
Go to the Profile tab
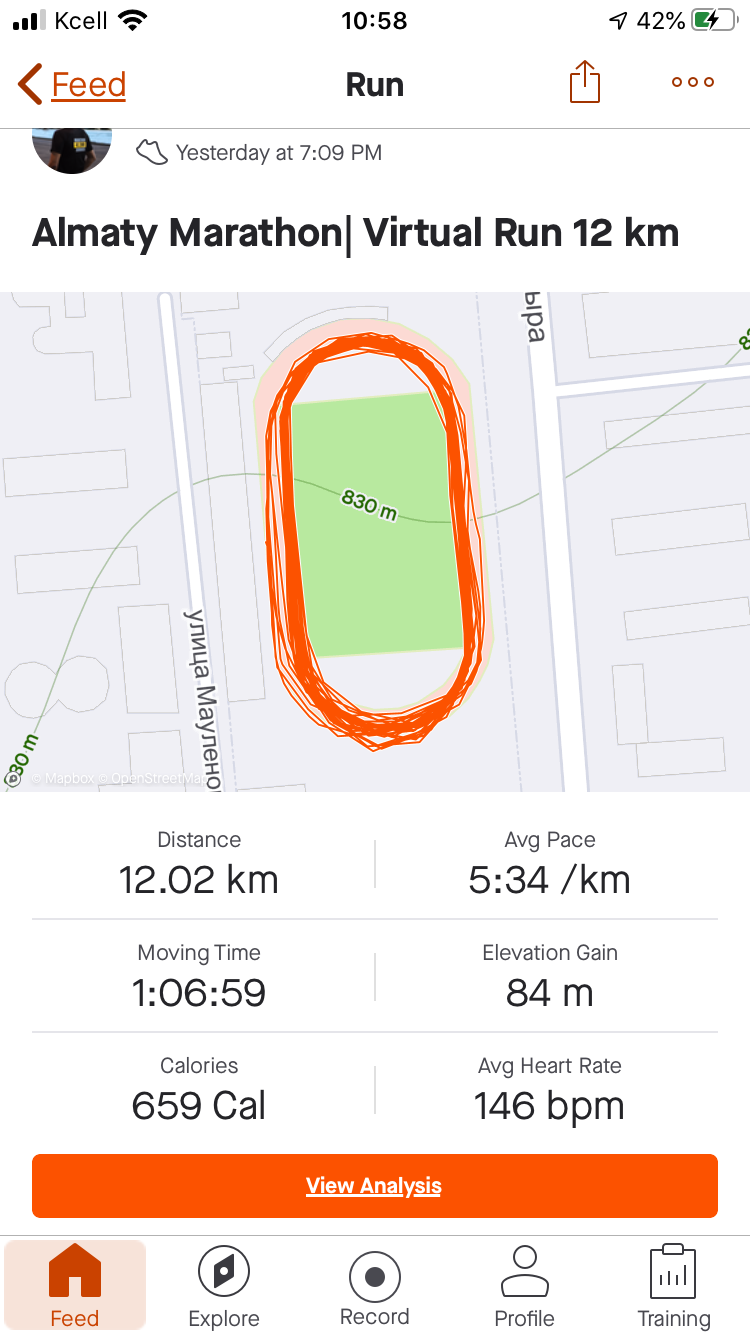524,1286
